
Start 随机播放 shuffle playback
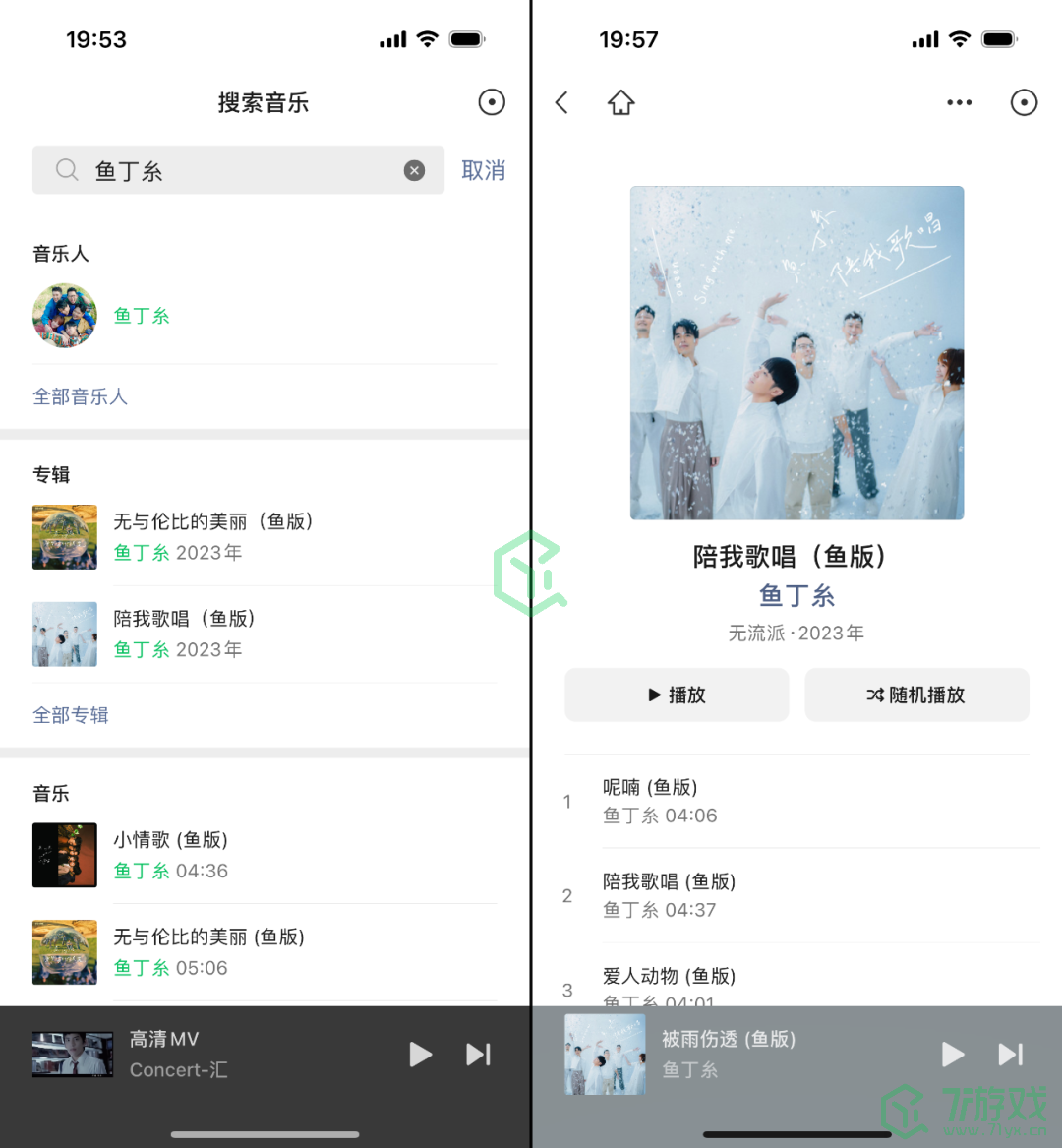(916, 695)
